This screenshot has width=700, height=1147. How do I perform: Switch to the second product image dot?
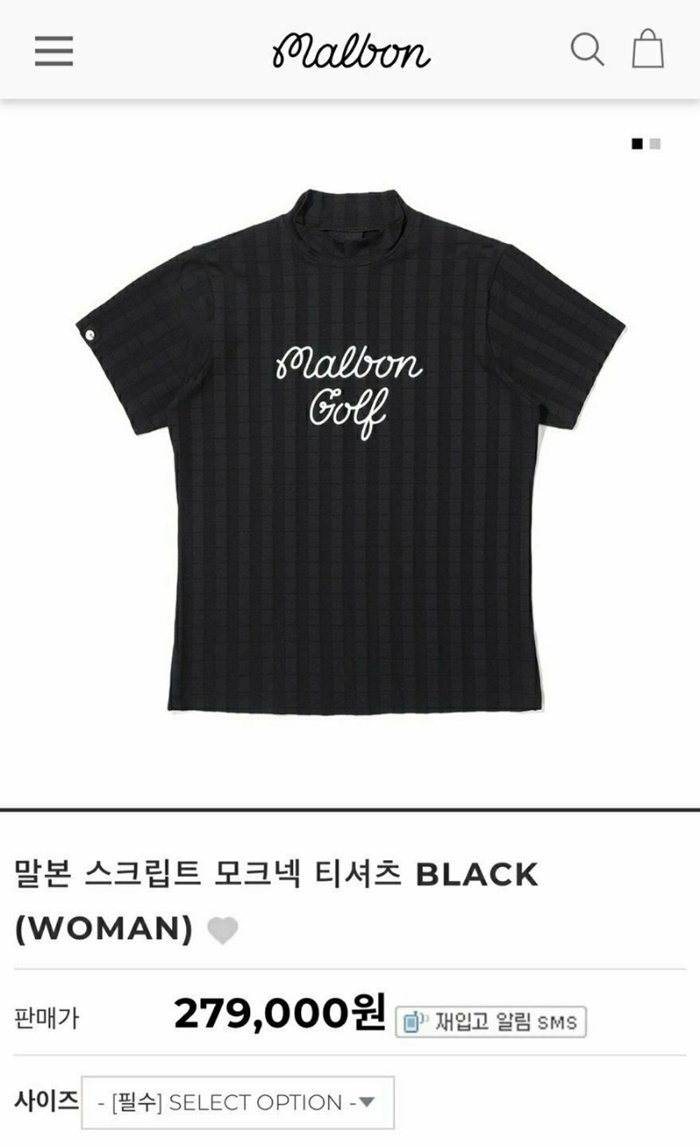point(655,144)
